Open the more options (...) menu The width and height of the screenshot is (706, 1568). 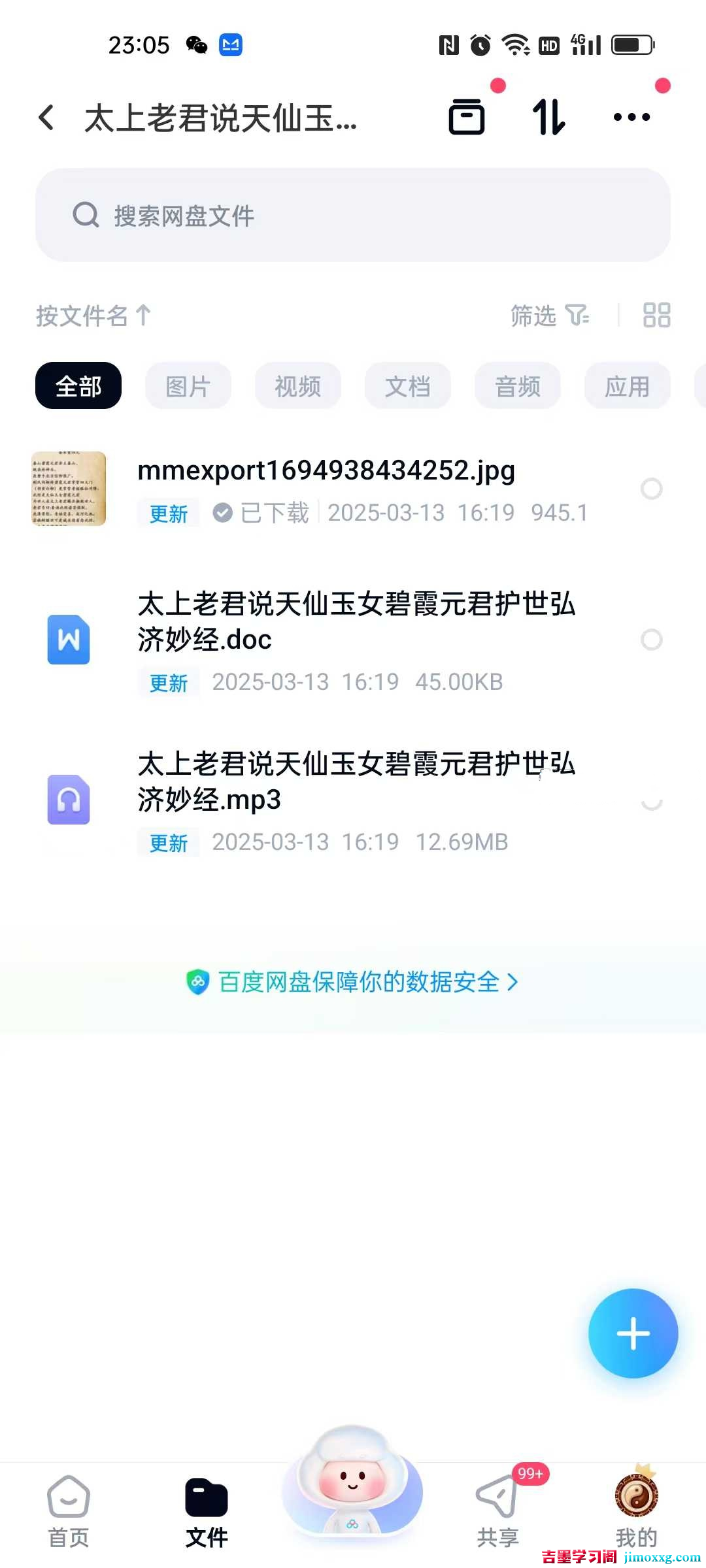point(630,116)
